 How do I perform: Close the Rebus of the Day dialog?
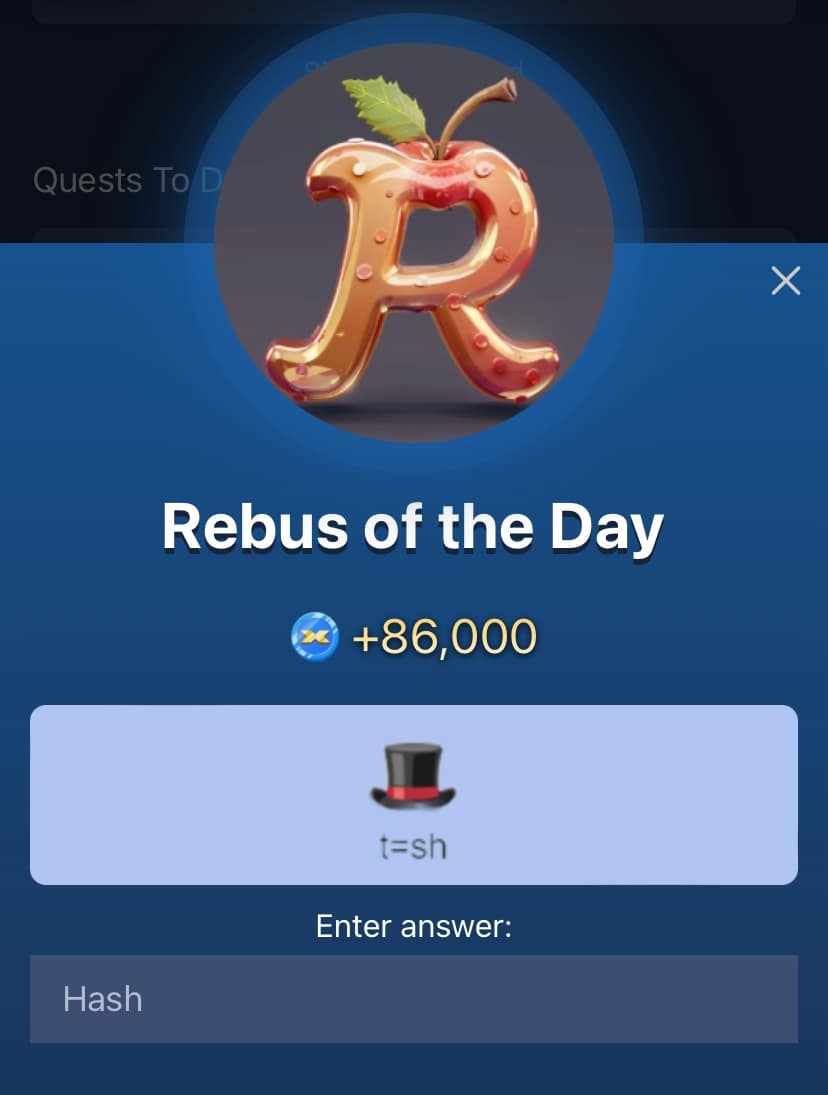pyautogui.click(x=786, y=281)
